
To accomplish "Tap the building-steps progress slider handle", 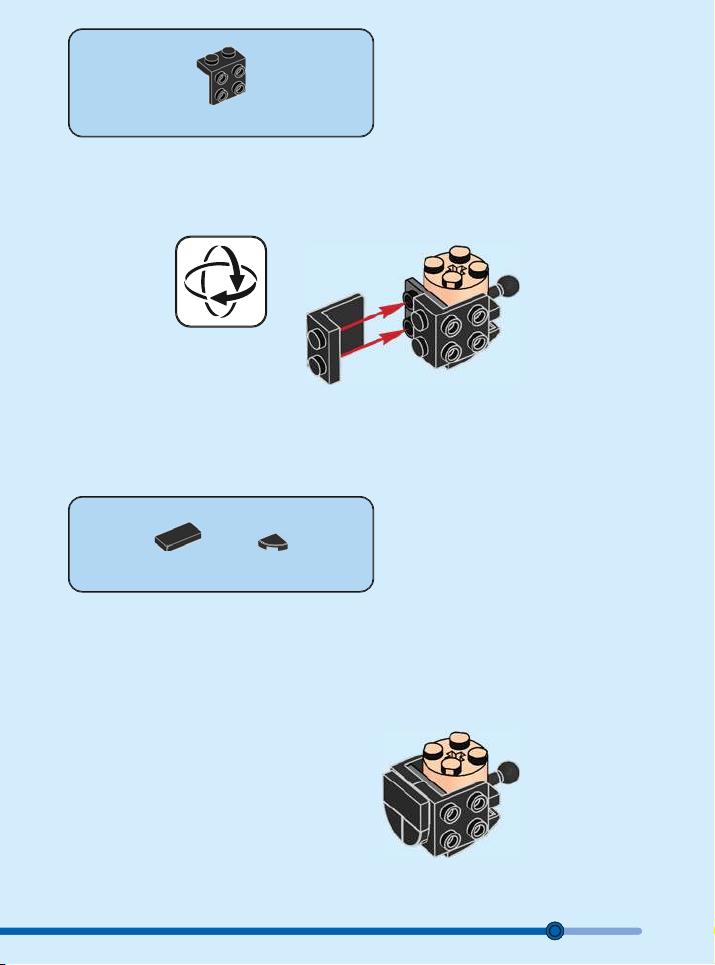I will [556, 931].
